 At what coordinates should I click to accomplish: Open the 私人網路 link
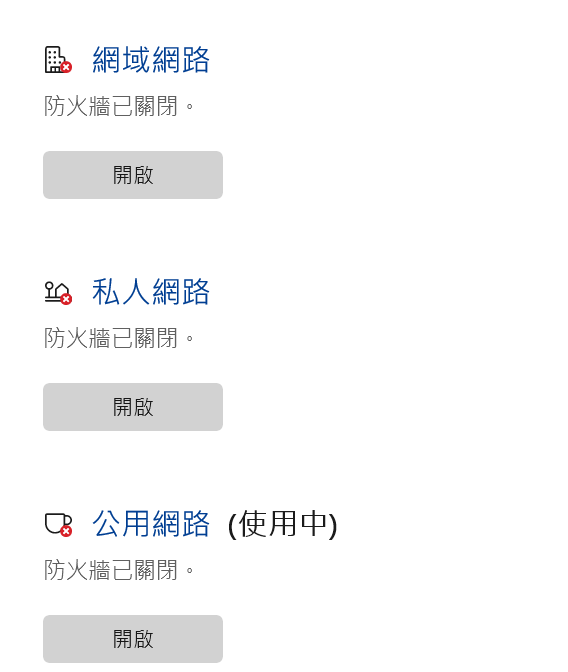click(151, 292)
